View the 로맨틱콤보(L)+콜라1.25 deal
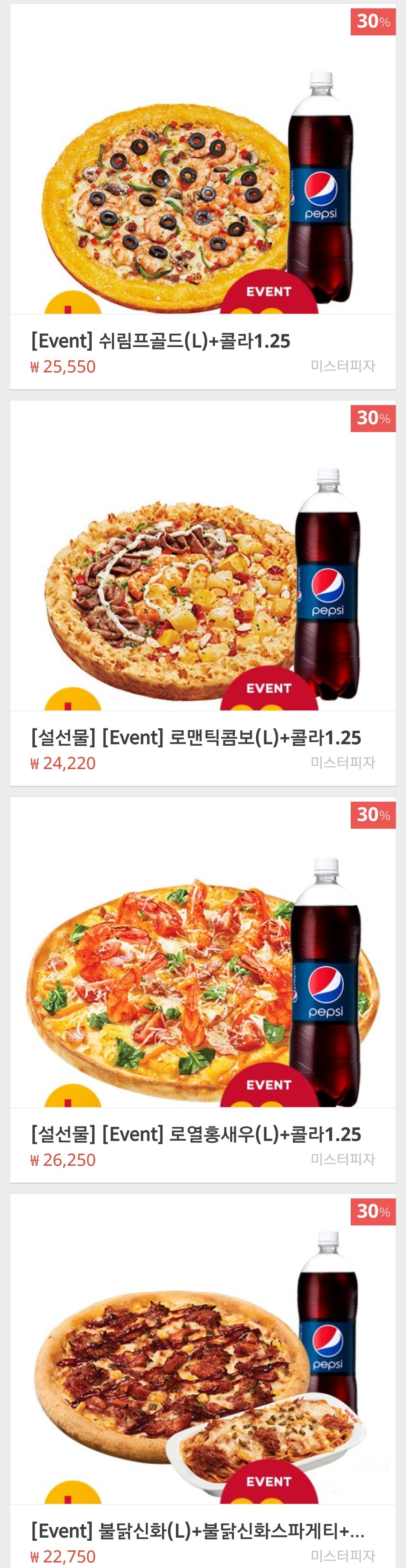 [203, 594]
